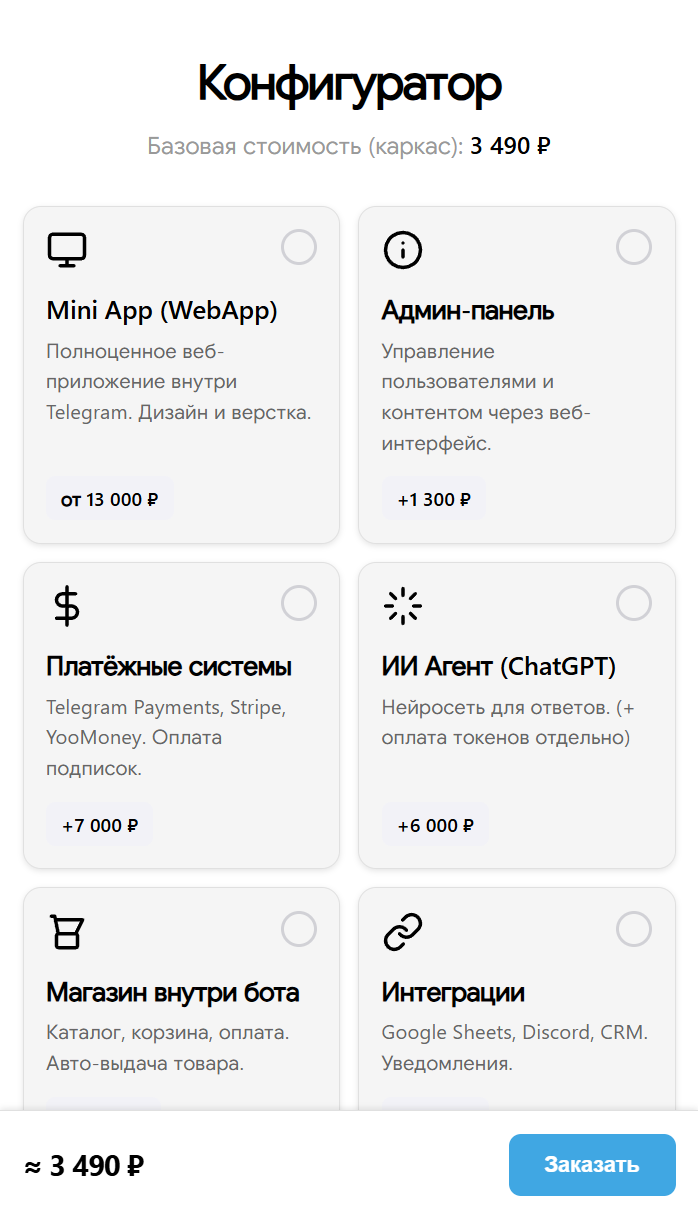Enable the ИИ Агент (ChatGPT) option
This screenshot has width=698, height=1218.
[633, 603]
